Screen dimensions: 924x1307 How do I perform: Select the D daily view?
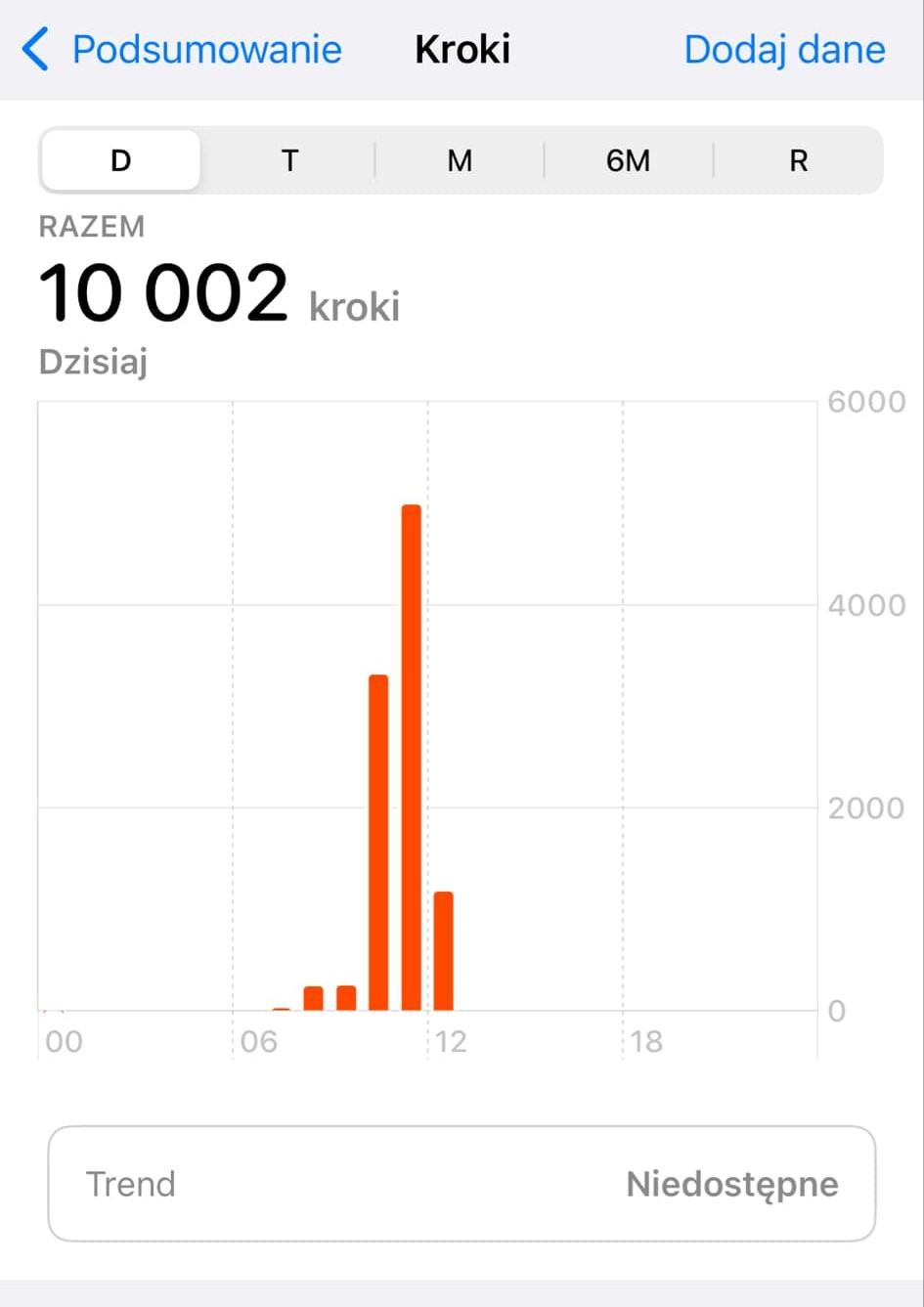tap(121, 160)
